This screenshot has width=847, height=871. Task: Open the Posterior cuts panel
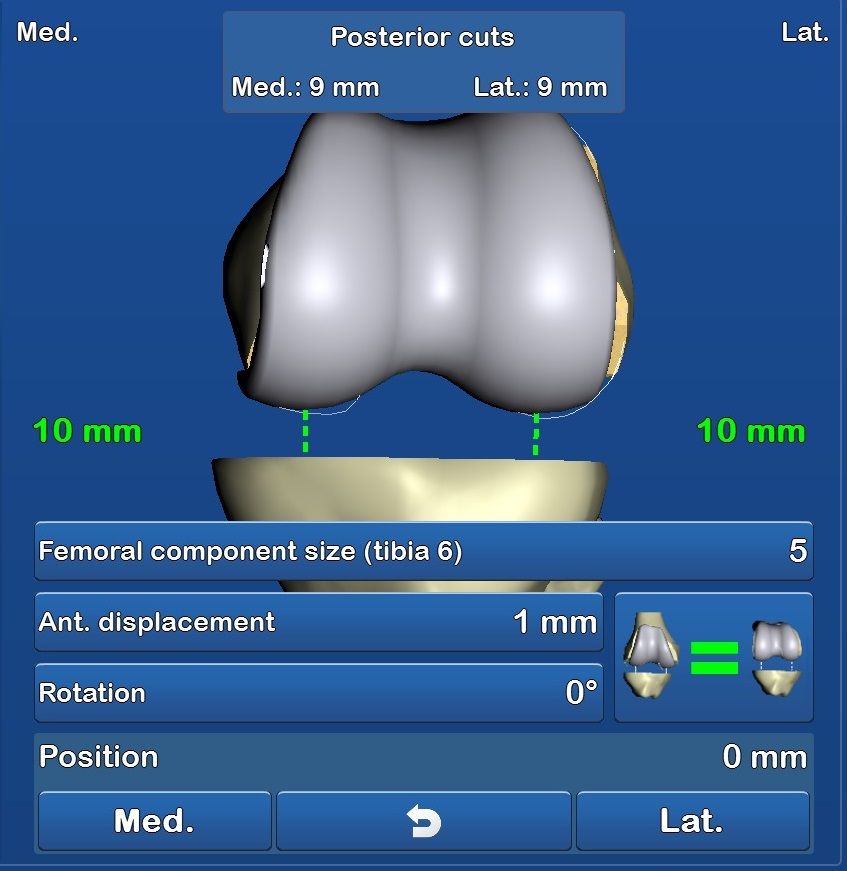(x=423, y=62)
